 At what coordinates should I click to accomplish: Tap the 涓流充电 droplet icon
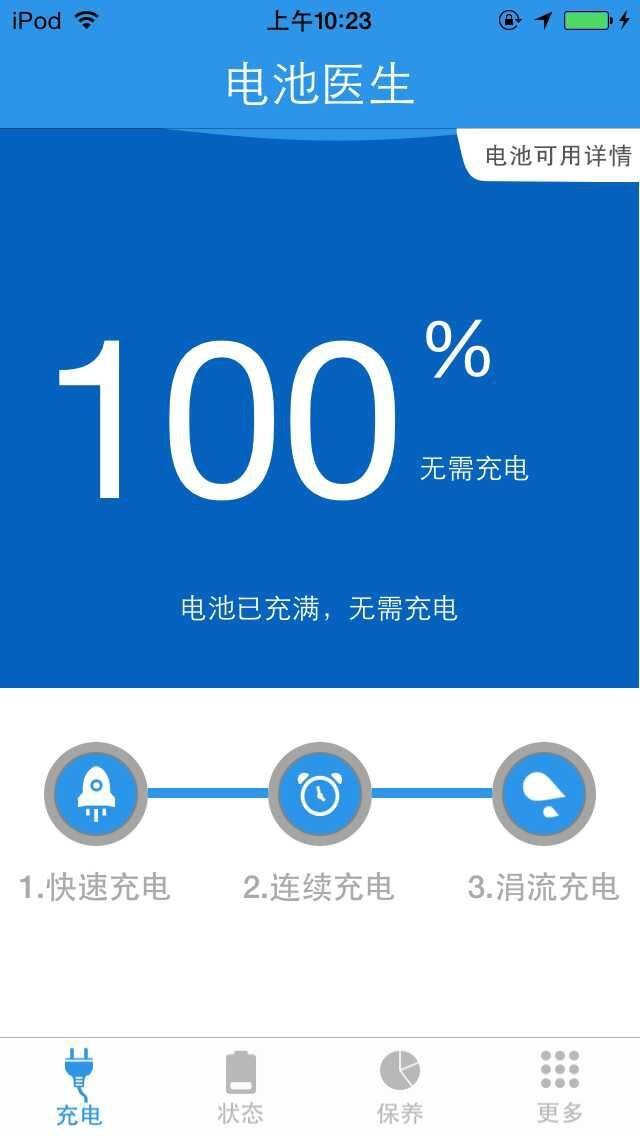tap(544, 794)
